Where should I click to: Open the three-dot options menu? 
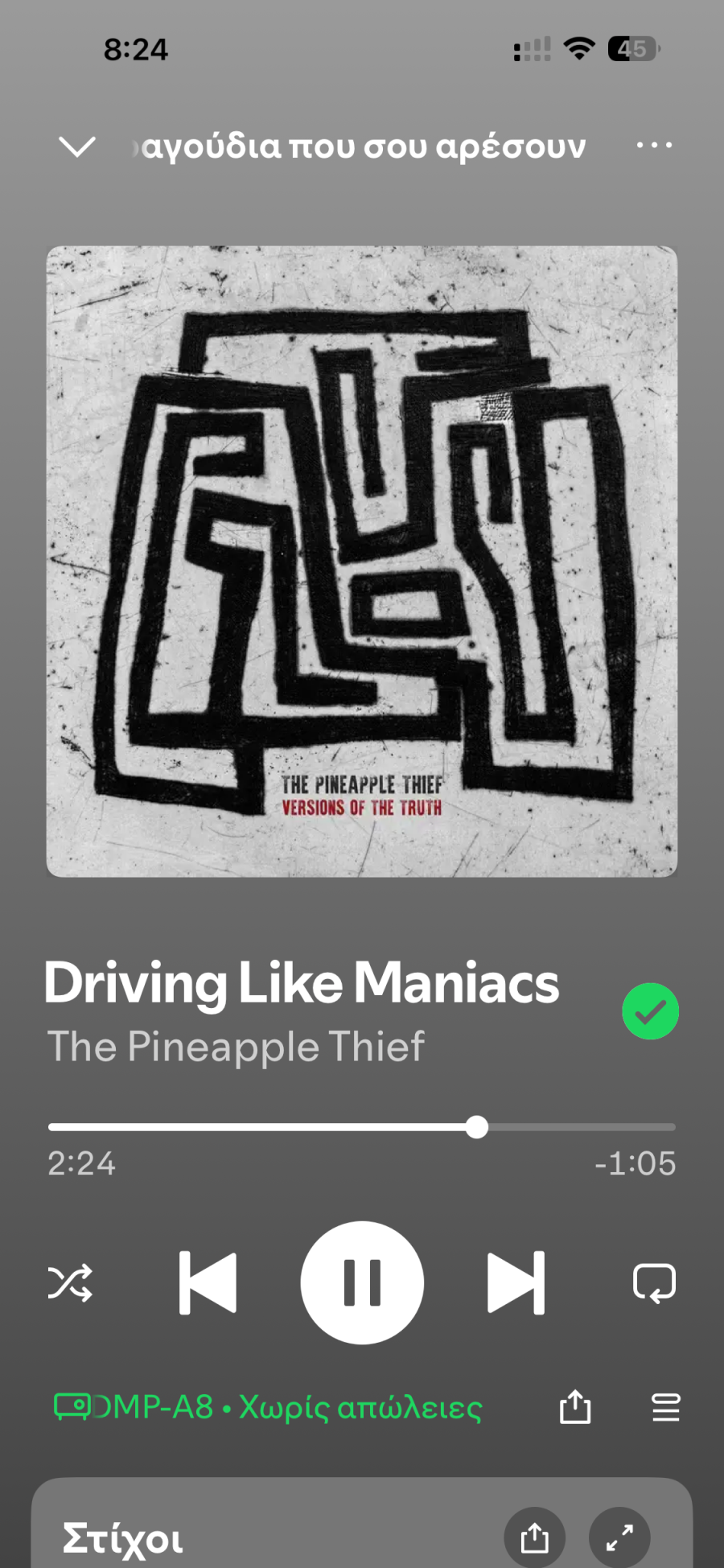click(654, 146)
